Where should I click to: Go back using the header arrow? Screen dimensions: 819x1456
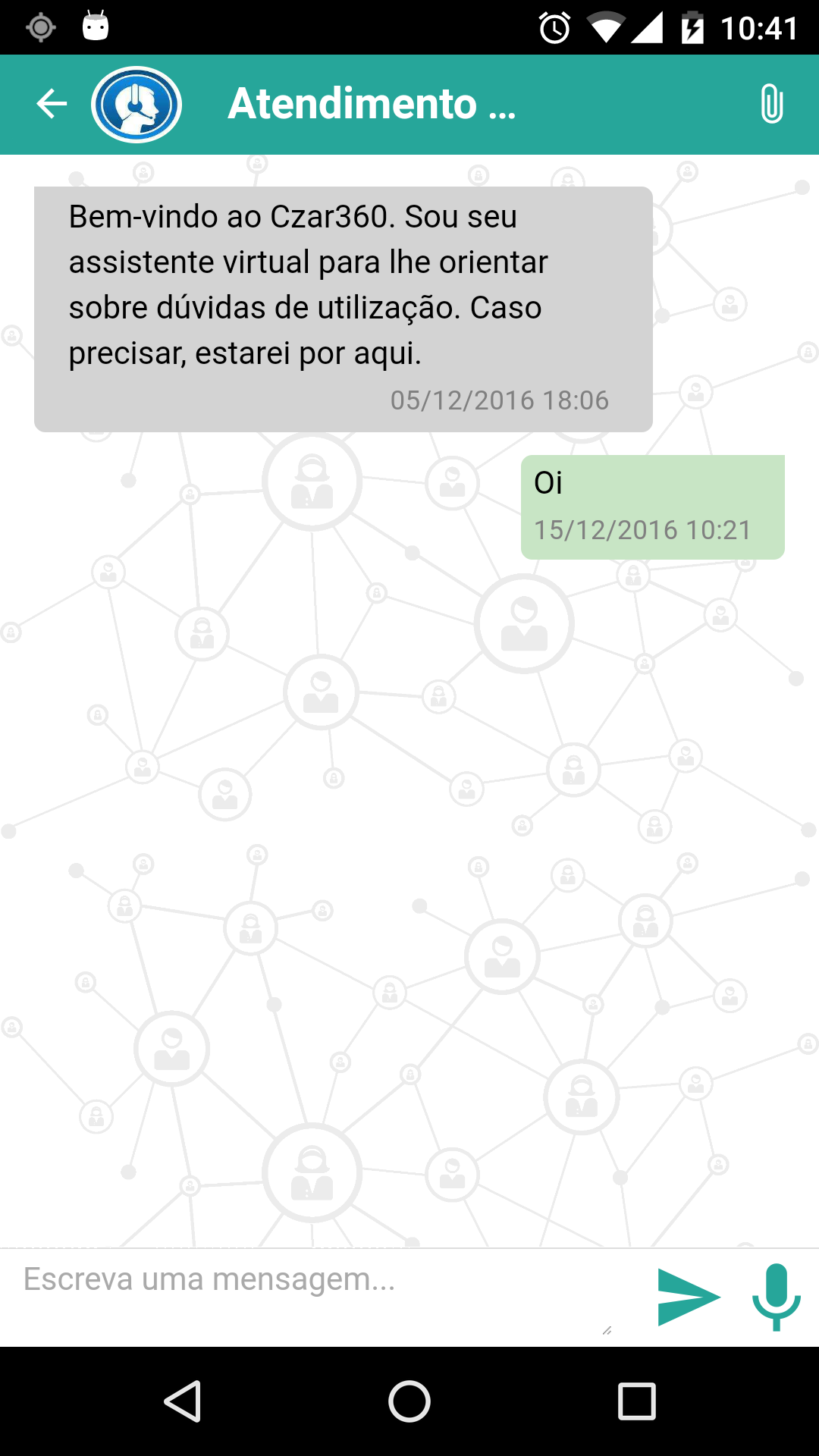52,104
